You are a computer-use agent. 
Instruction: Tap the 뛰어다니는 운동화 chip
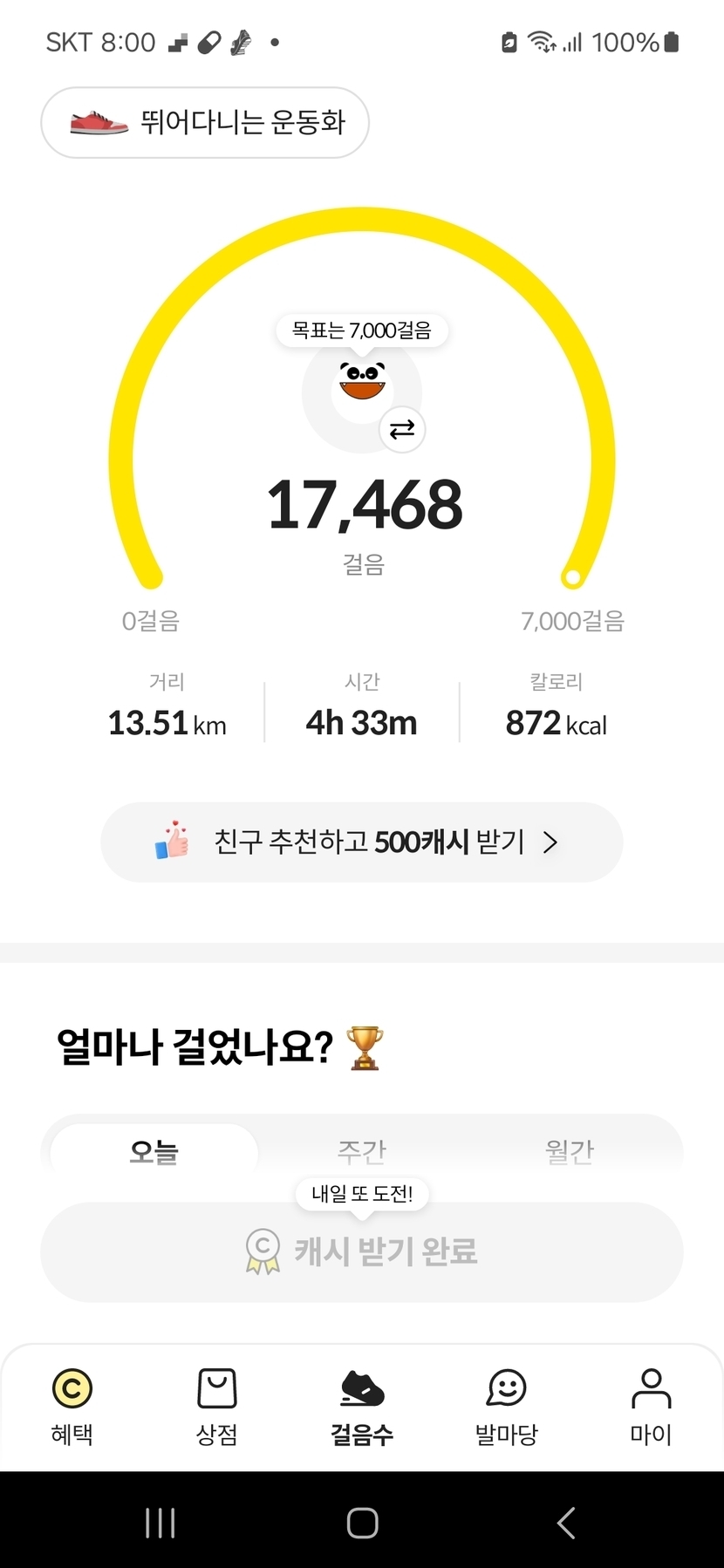point(205,123)
